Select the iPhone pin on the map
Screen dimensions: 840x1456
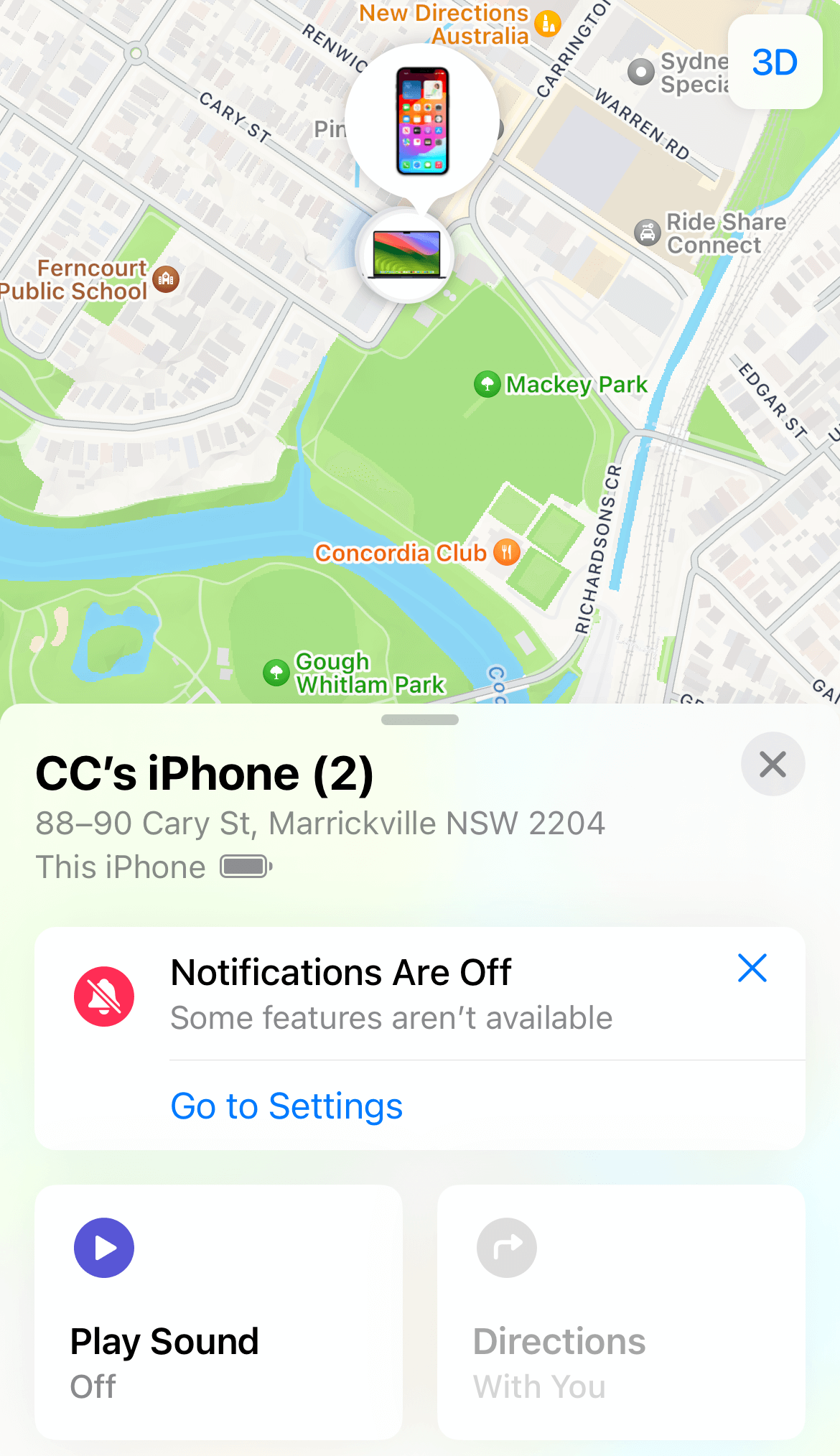423,121
